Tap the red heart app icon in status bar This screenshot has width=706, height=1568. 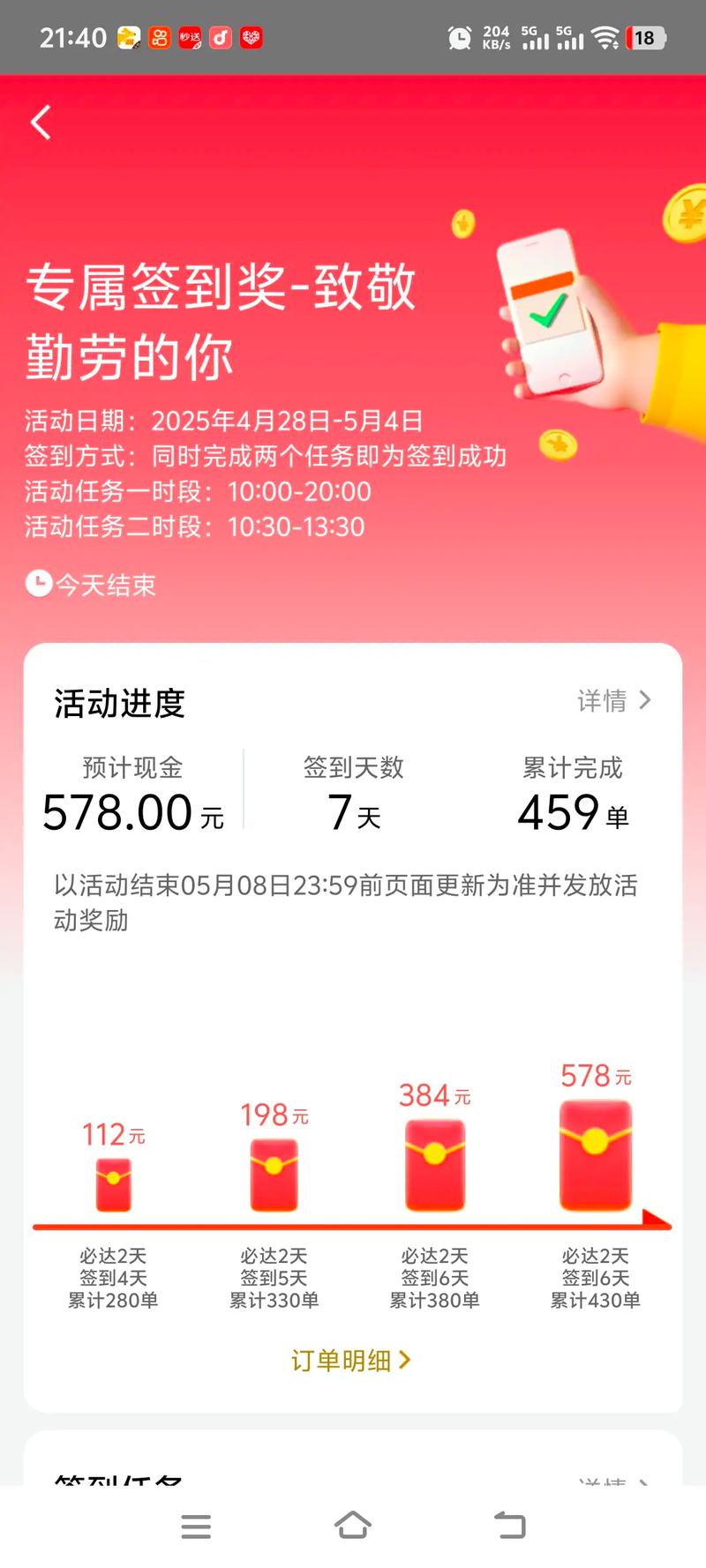[251, 39]
